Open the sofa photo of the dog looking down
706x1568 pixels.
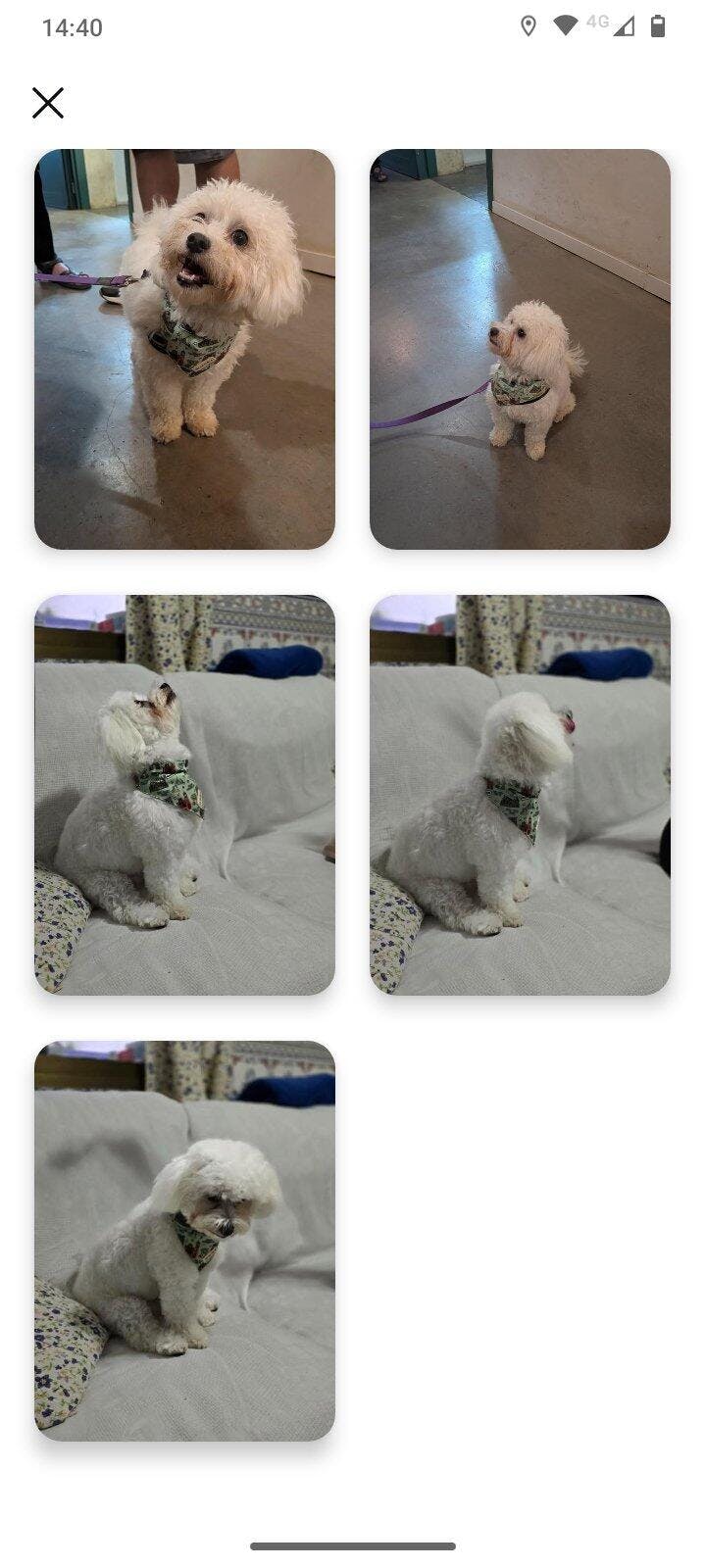pyautogui.click(x=184, y=1241)
